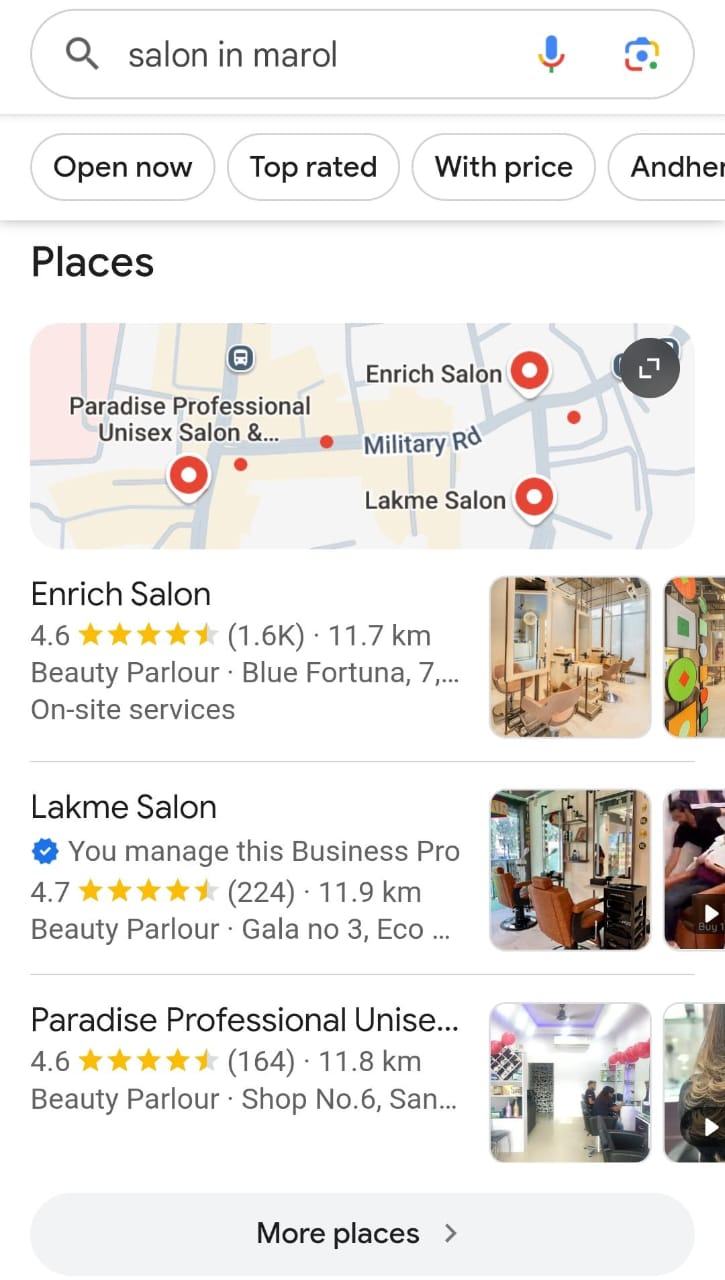The width and height of the screenshot is (725, 1280).
Task: Open Google Lens camera search
Action: pos(641,54)
